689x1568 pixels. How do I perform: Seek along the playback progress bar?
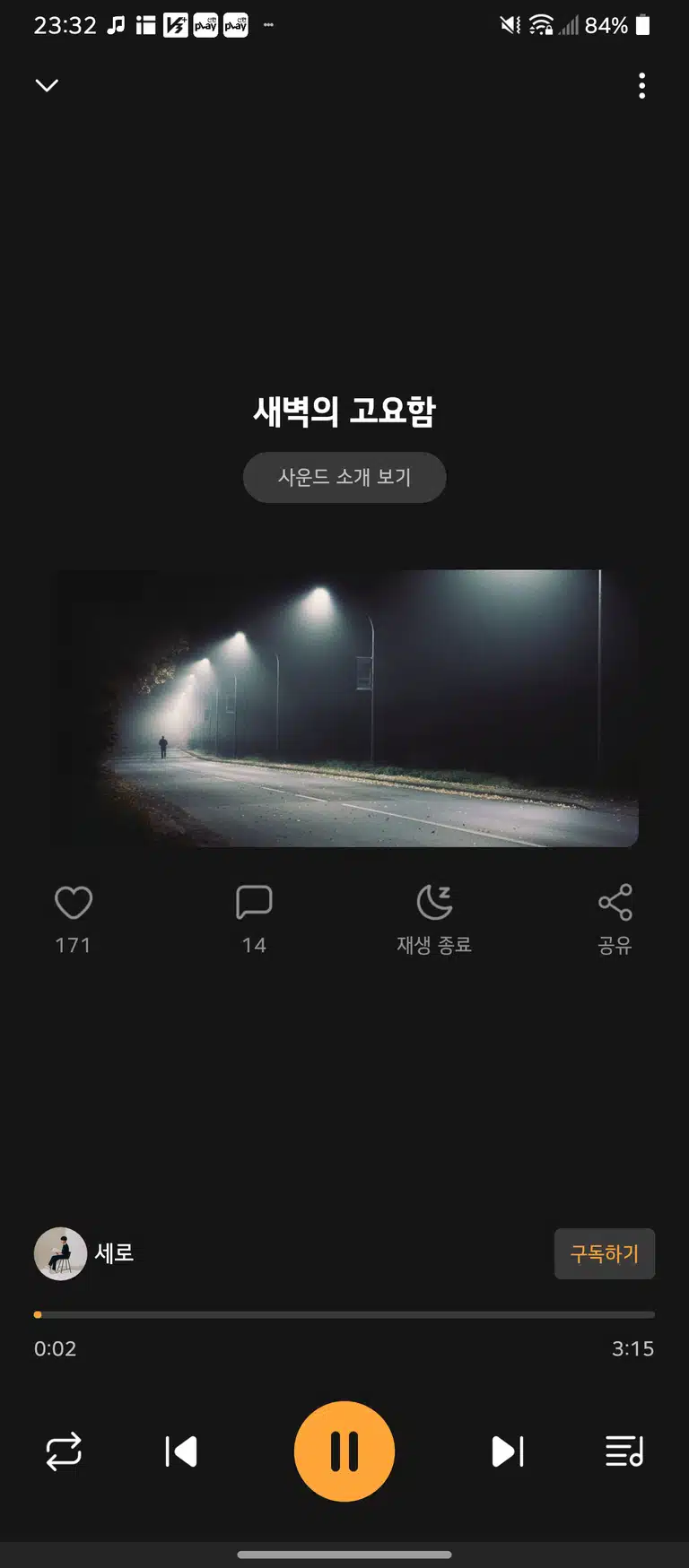(344, 1315)
